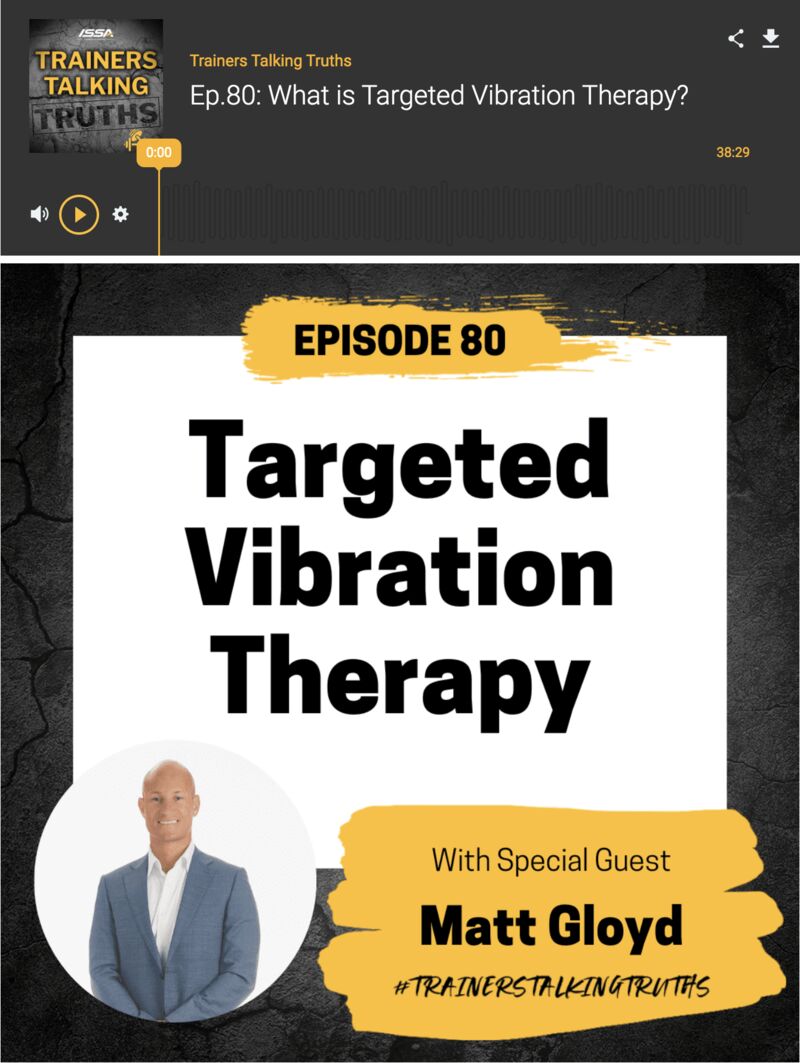Mute the podcast audio

(39, 214)
